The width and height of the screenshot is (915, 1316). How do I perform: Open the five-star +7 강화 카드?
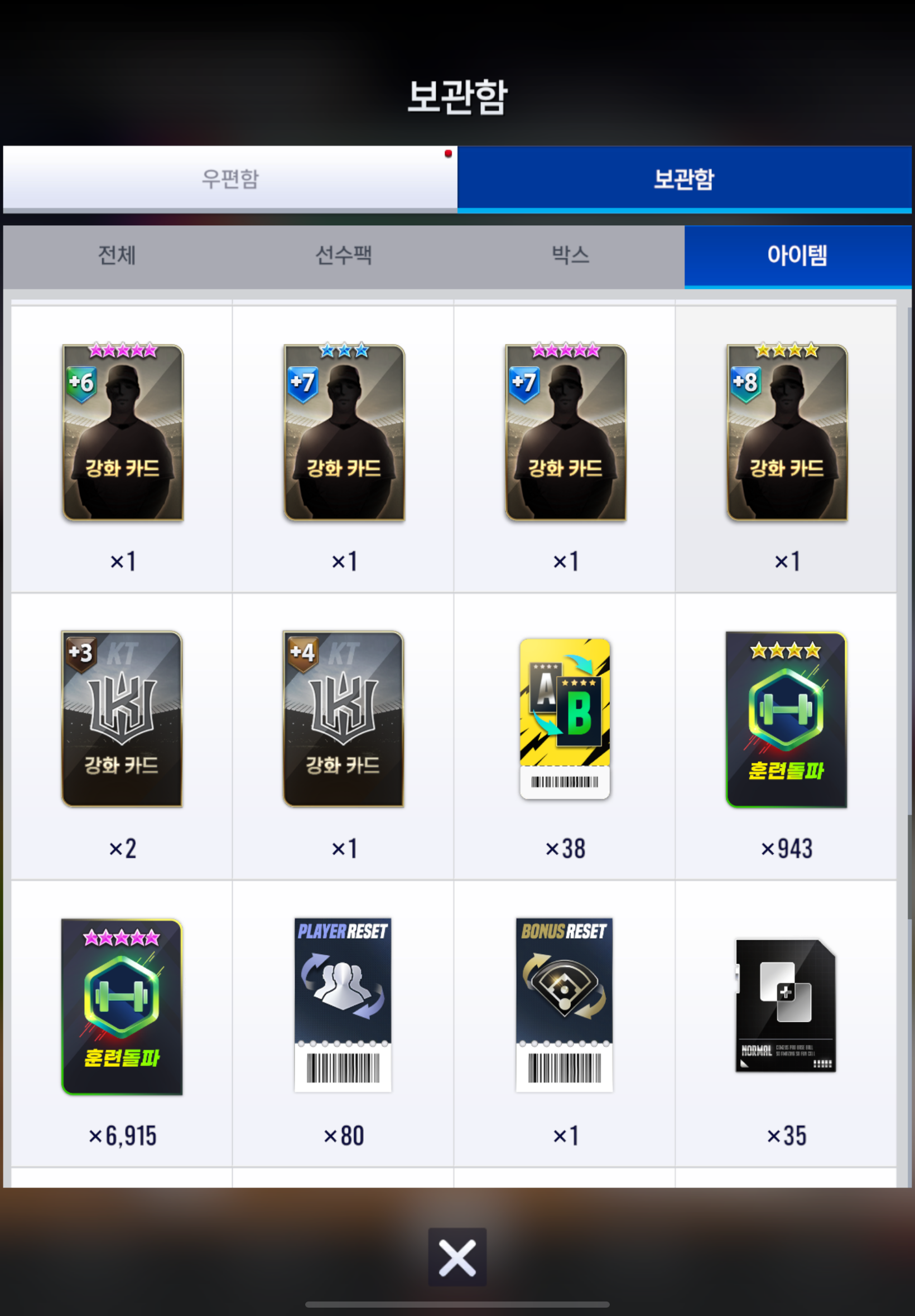pos(565,433)
